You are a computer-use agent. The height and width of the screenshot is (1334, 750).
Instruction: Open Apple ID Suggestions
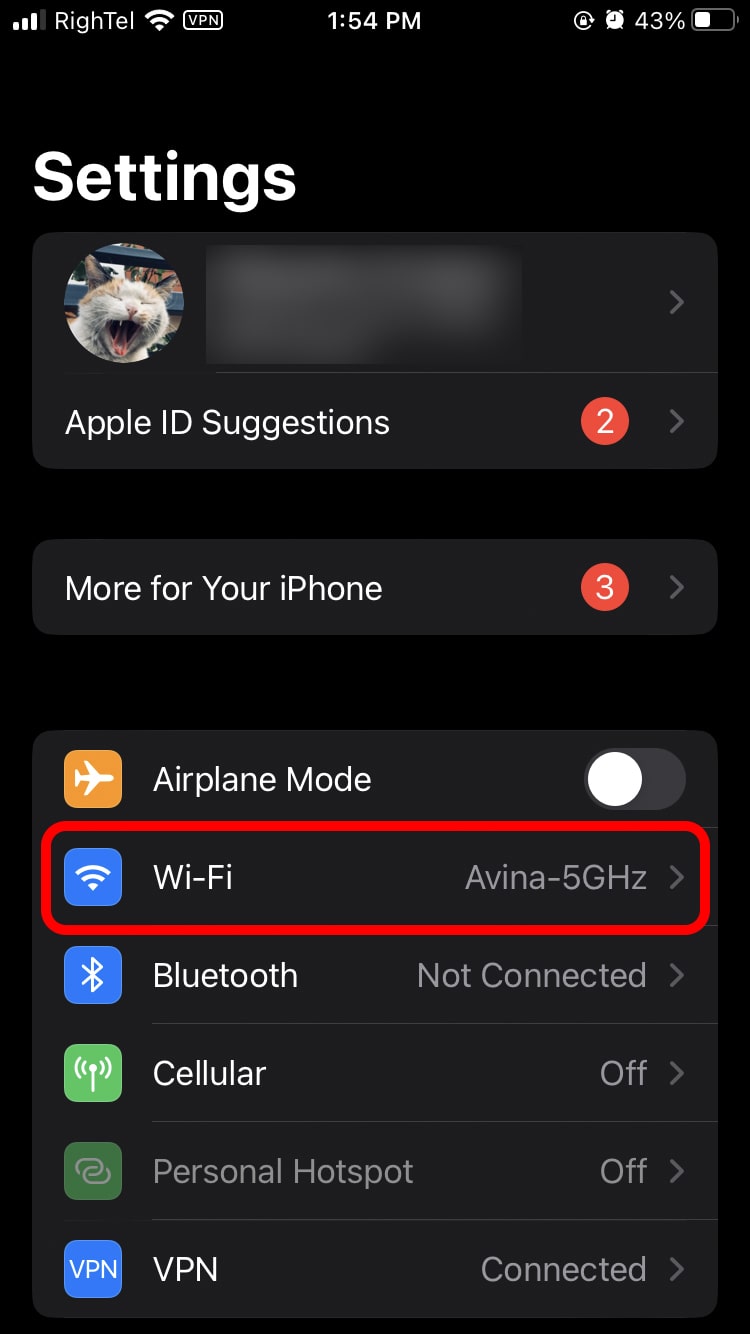coord(375,423)
